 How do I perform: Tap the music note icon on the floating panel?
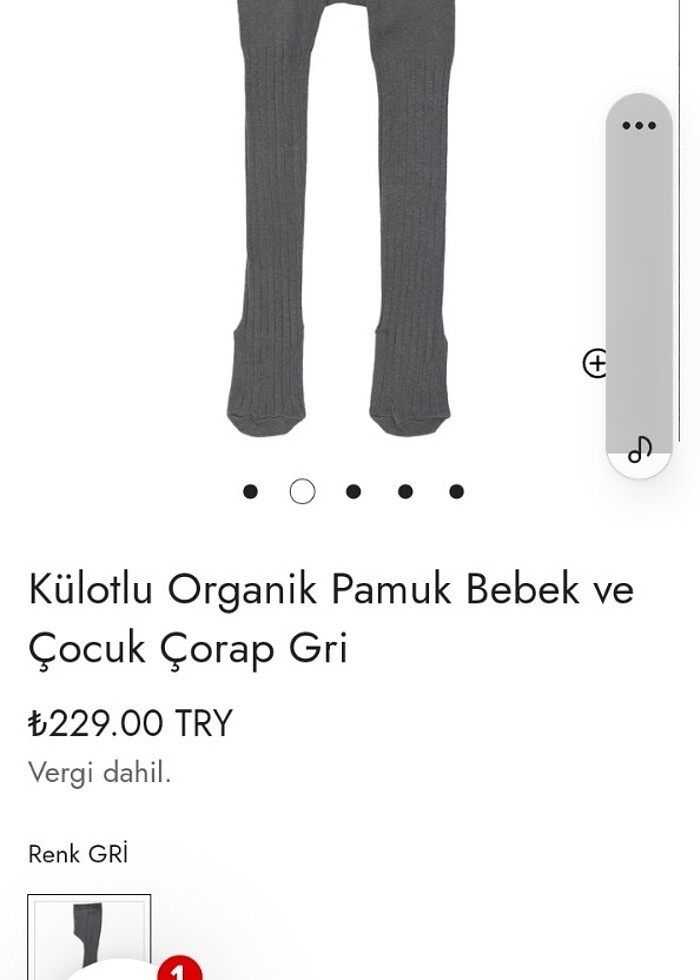click(640, 450)
